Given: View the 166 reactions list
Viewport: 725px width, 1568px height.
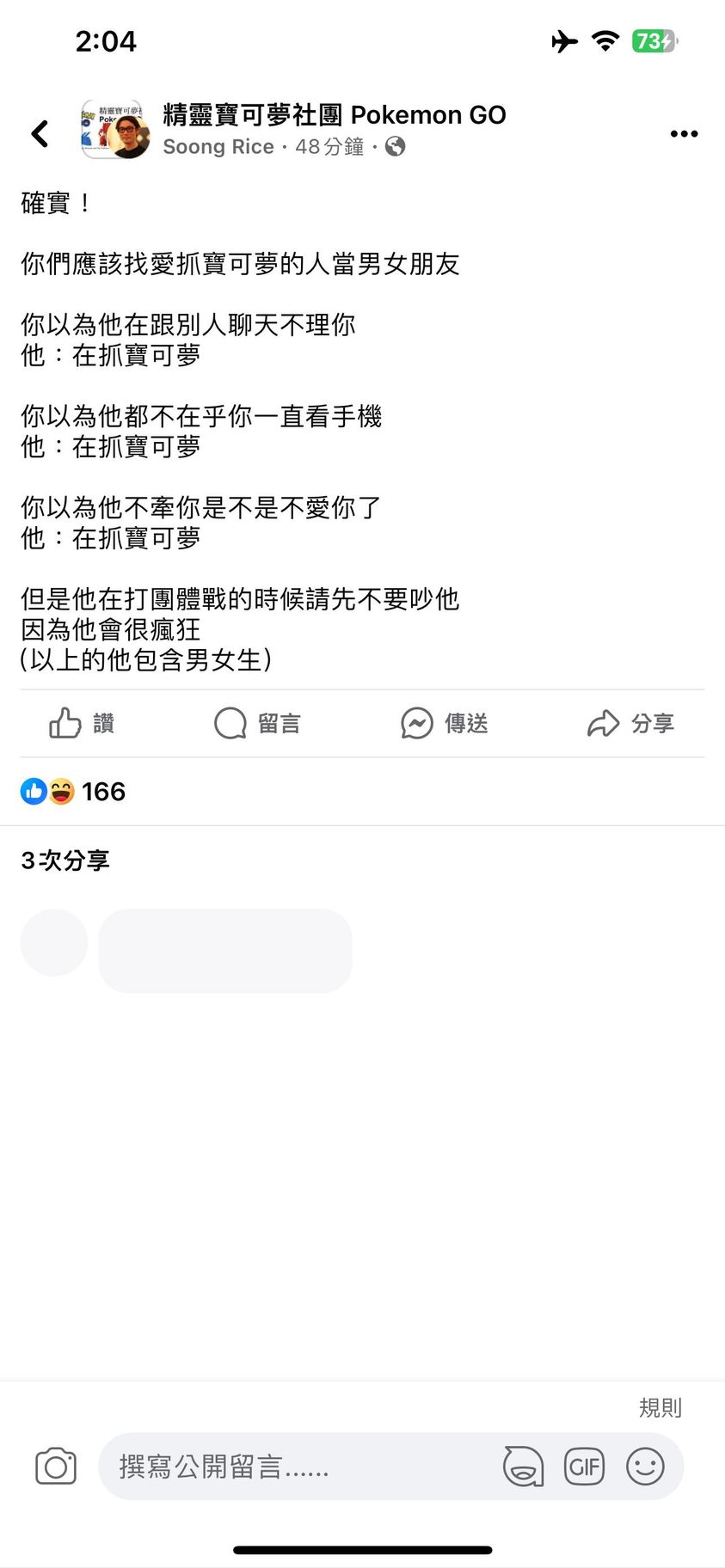Looking at the screenshot, I should pos(74,791).
